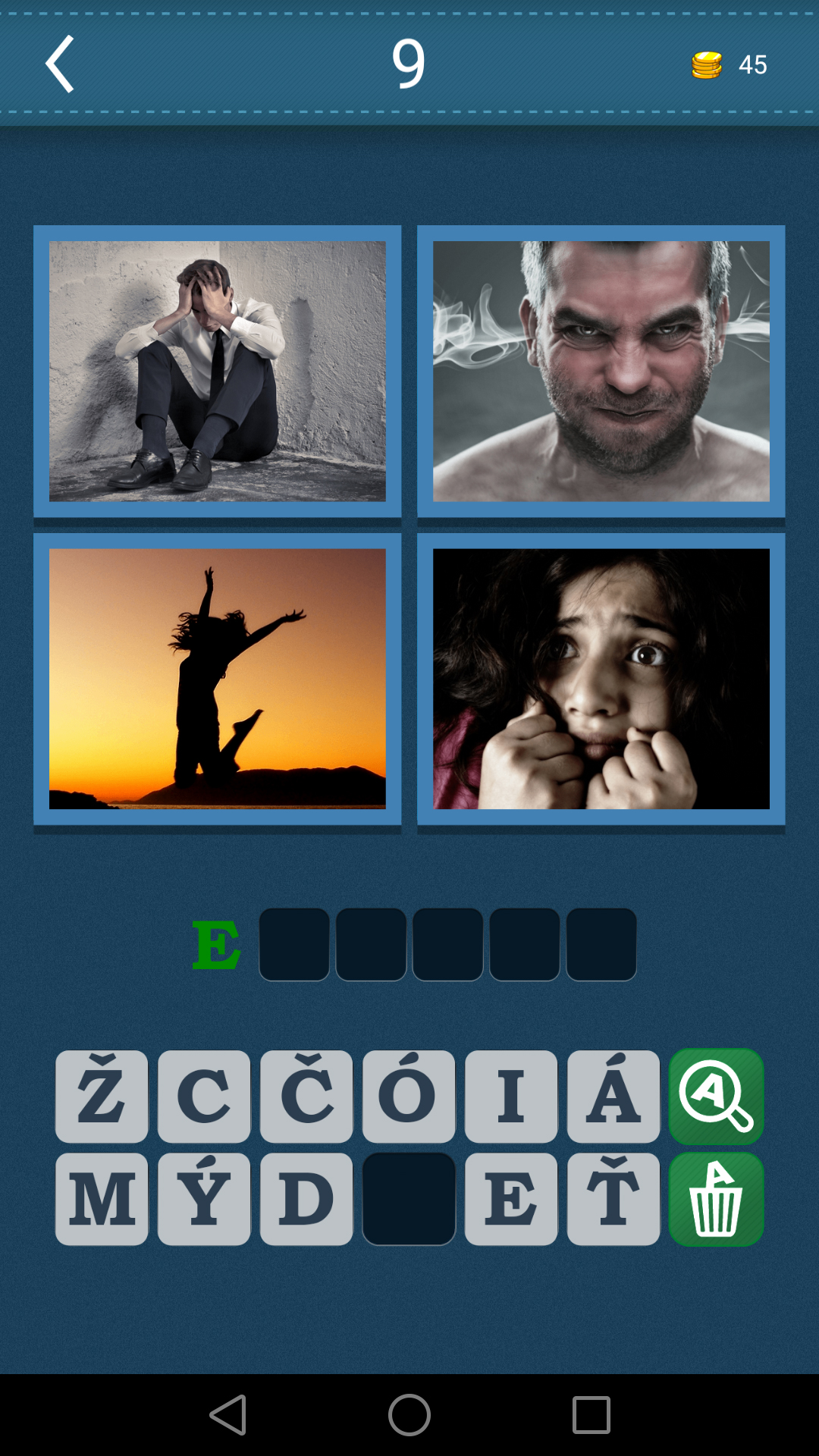
Task: Pick the letter Č tile
Action: tap(306, 1097)
